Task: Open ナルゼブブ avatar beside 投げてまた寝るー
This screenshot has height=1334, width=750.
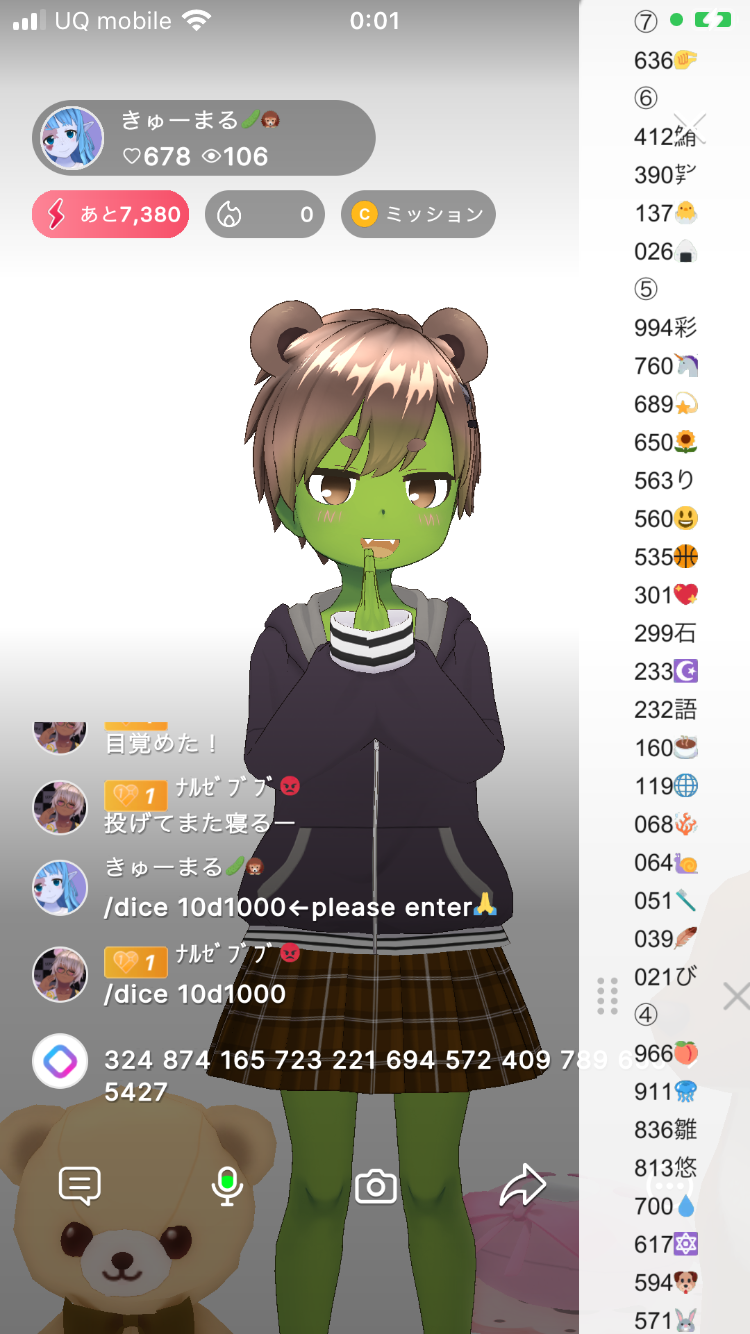Action: tap(60, 808)
